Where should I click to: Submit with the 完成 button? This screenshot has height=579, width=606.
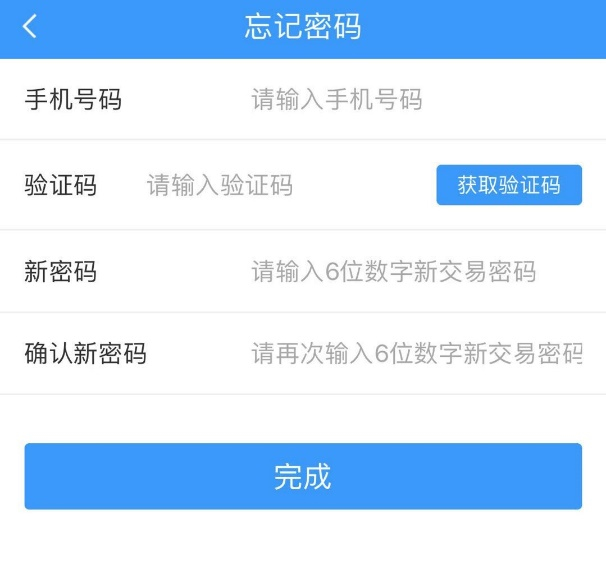pos(302,476)
